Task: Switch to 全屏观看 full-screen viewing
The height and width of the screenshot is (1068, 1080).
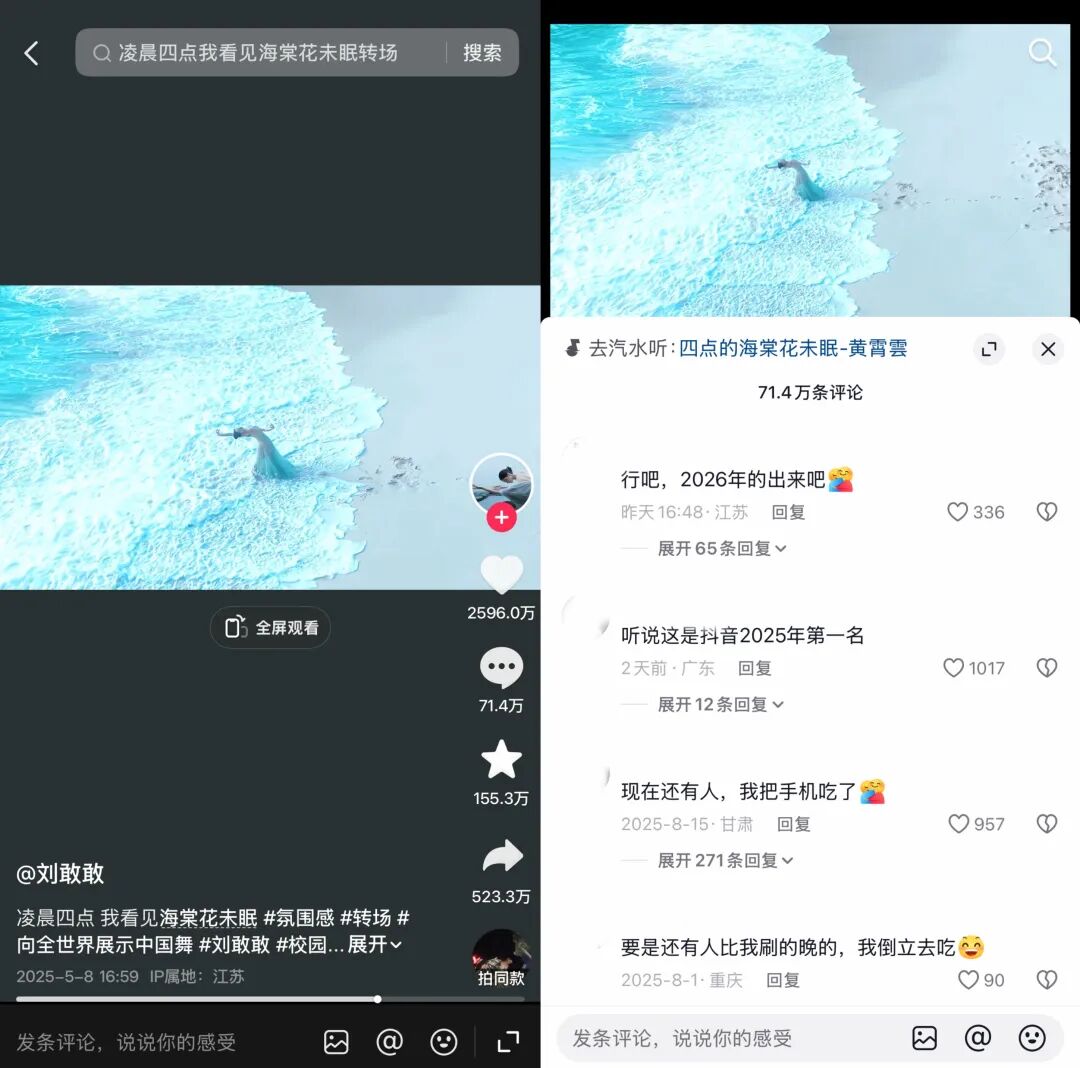Action: (x=271, y=628)
